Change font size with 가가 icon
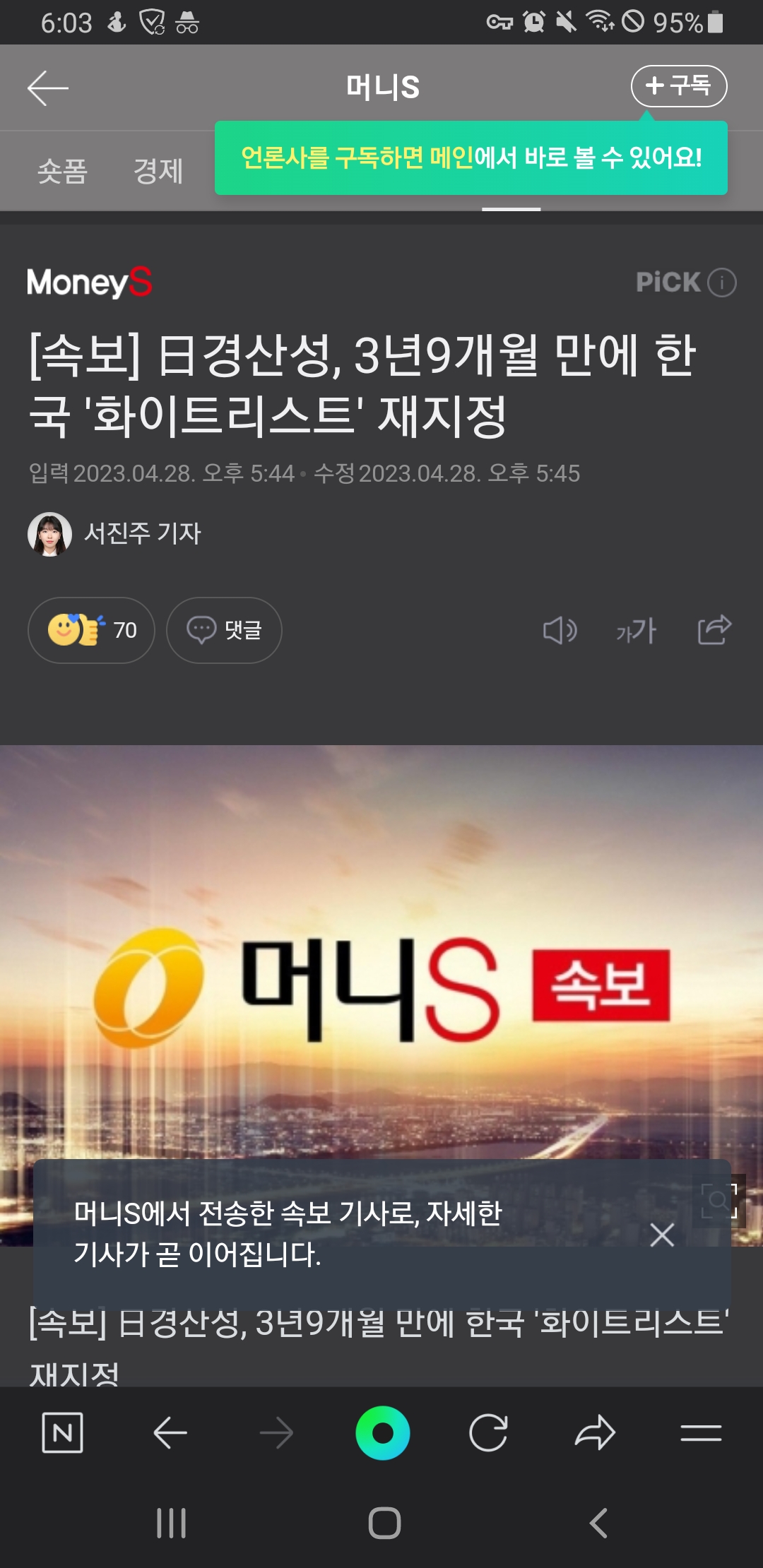 click(x=636, y=630)
